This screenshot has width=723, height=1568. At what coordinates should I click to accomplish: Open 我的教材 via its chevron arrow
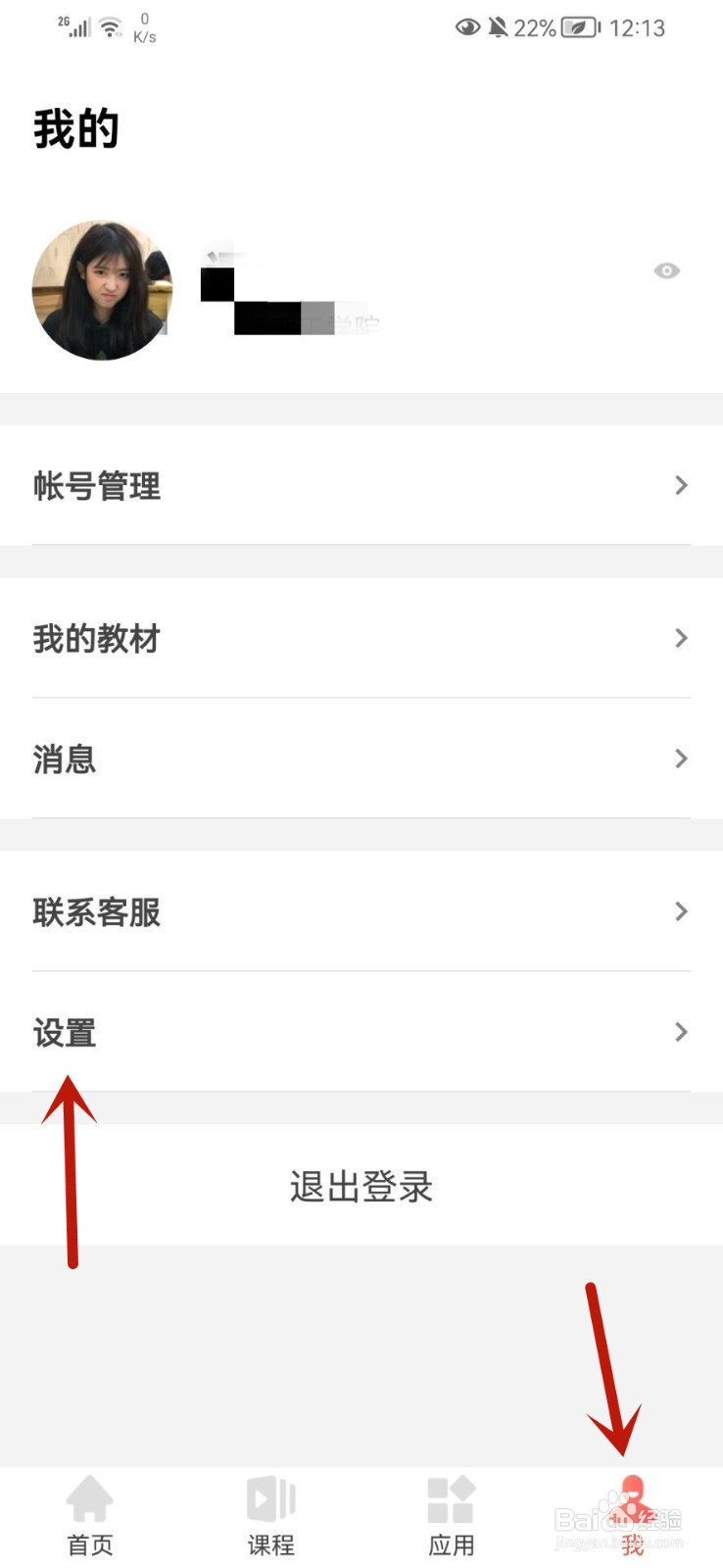point(681,638)
